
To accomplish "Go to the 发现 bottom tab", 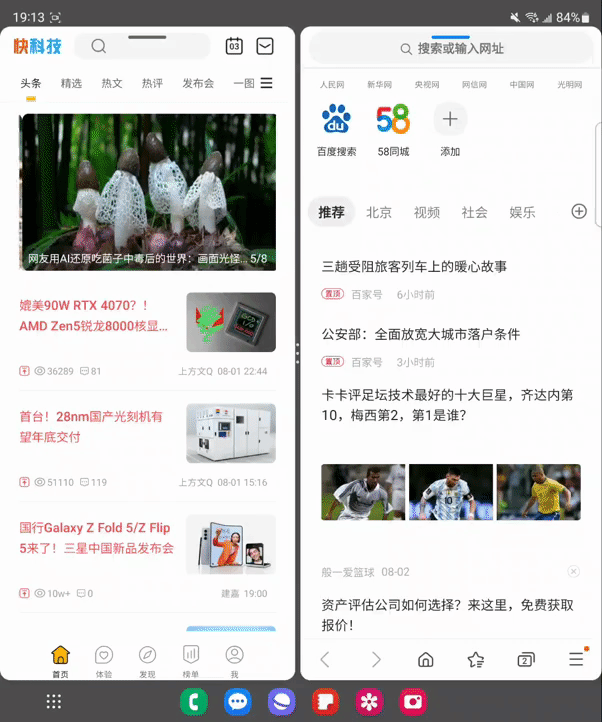I will pos(147,660).
